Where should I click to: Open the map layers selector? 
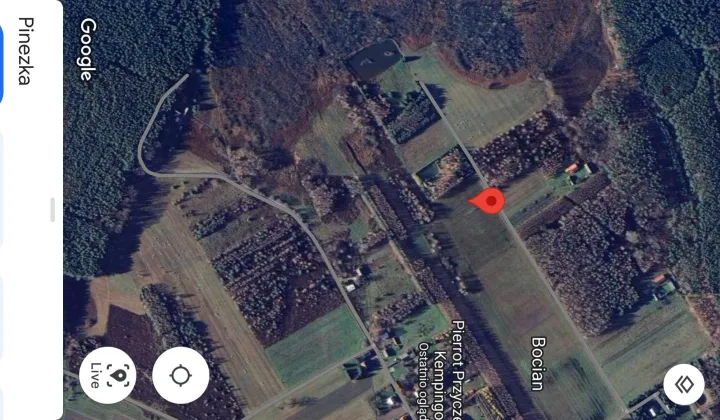click(x=684, y=384)
